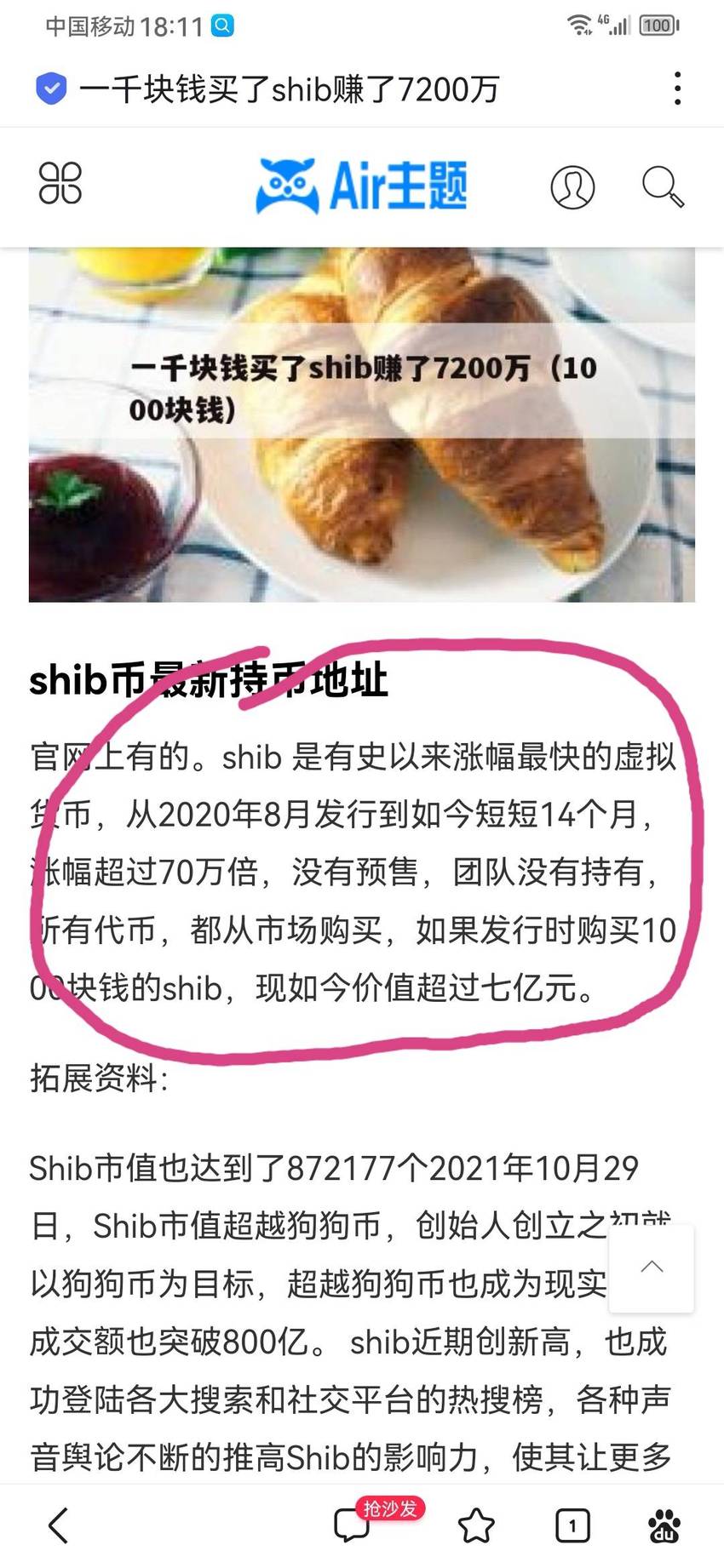
Task: Tap the search magnifier icon
Action: pos(663,186)
